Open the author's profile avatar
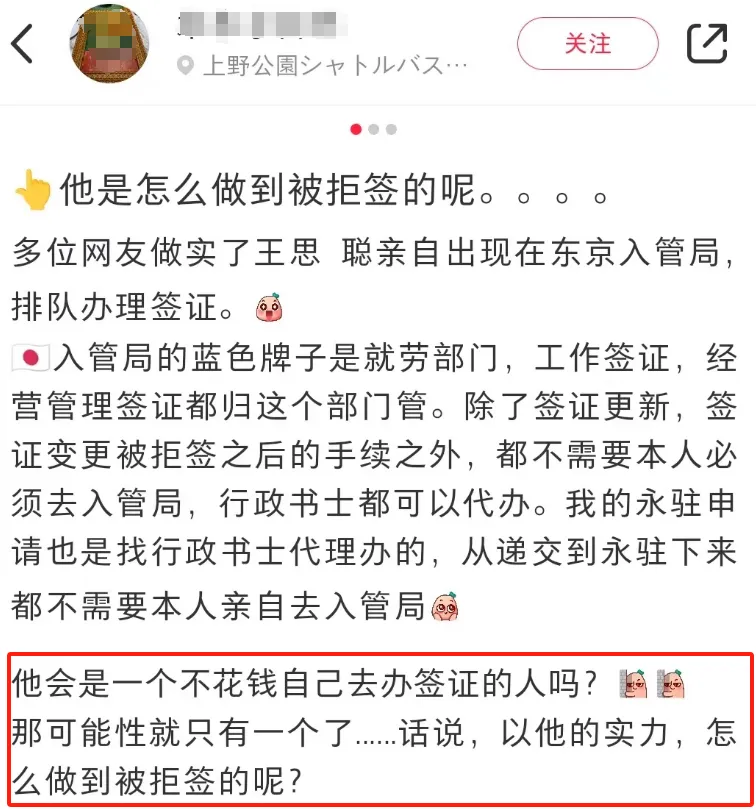This screenshot has width=756, height=810. coord(109,44)
